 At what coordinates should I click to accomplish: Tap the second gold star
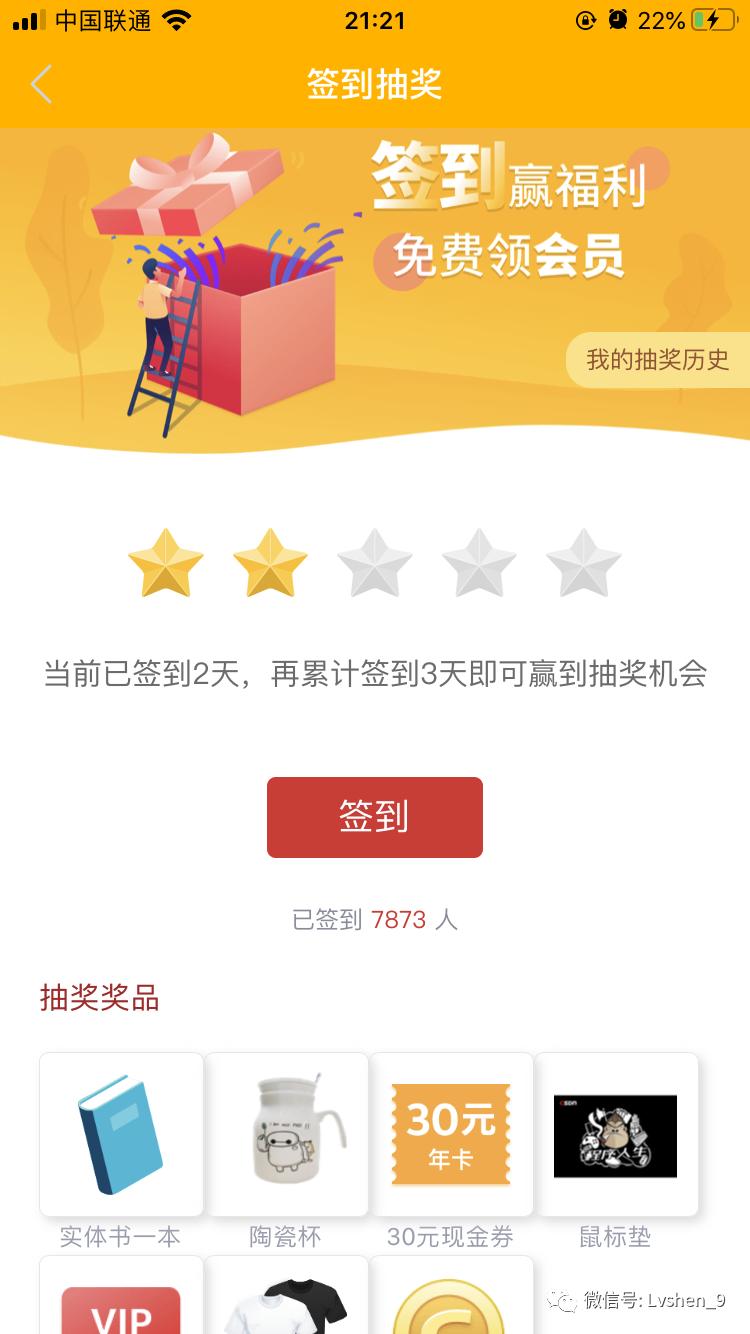(270, 563)
